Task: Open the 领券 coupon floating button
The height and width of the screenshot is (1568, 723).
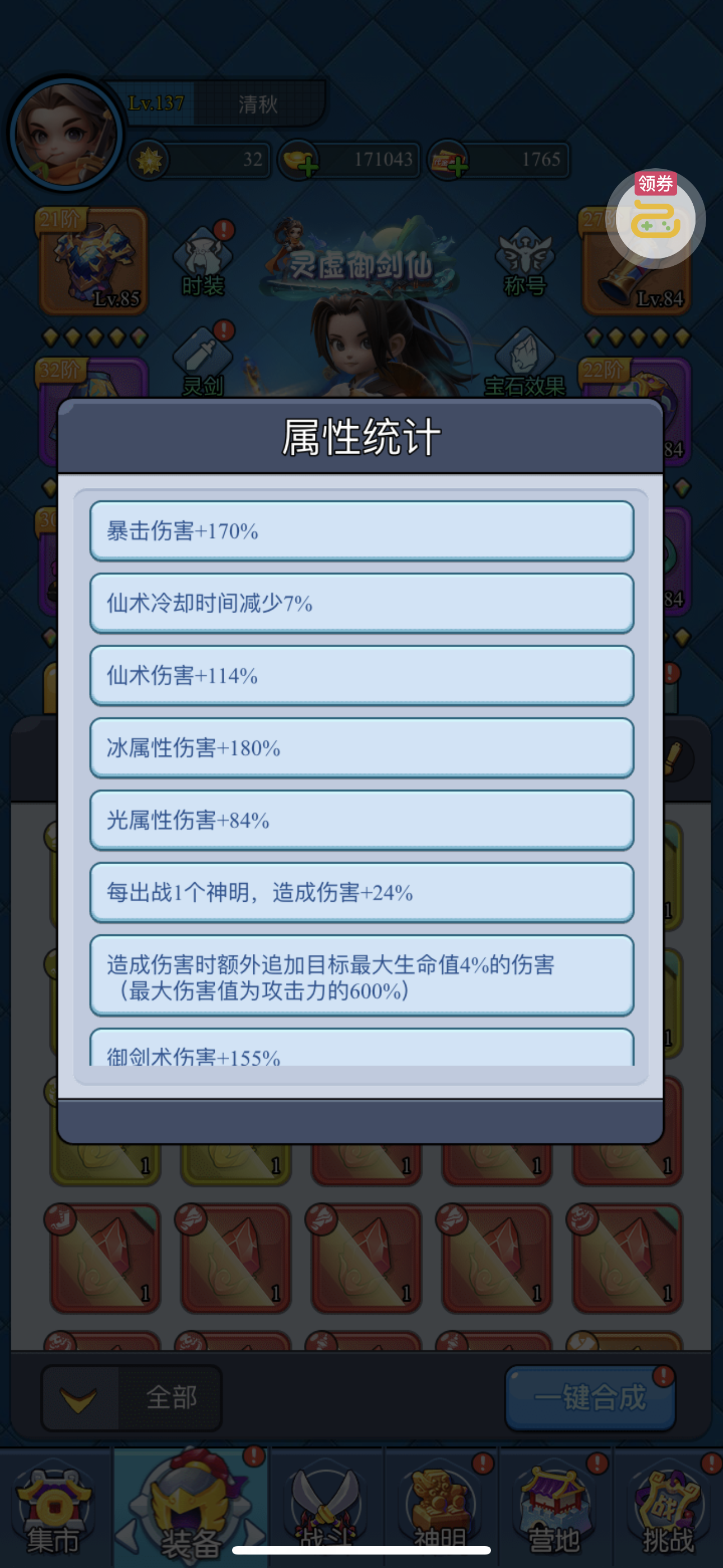Action: 655,218
